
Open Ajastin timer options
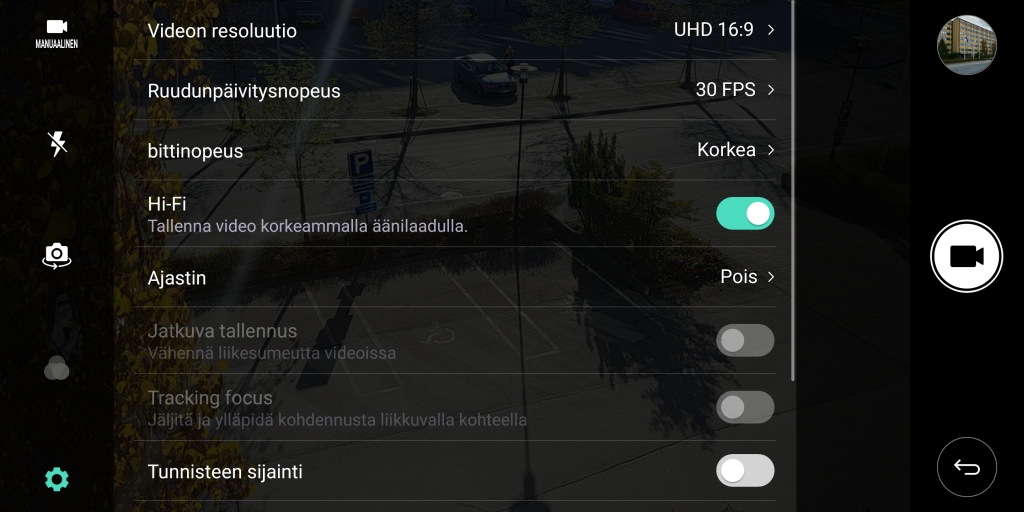click(460, 277)
